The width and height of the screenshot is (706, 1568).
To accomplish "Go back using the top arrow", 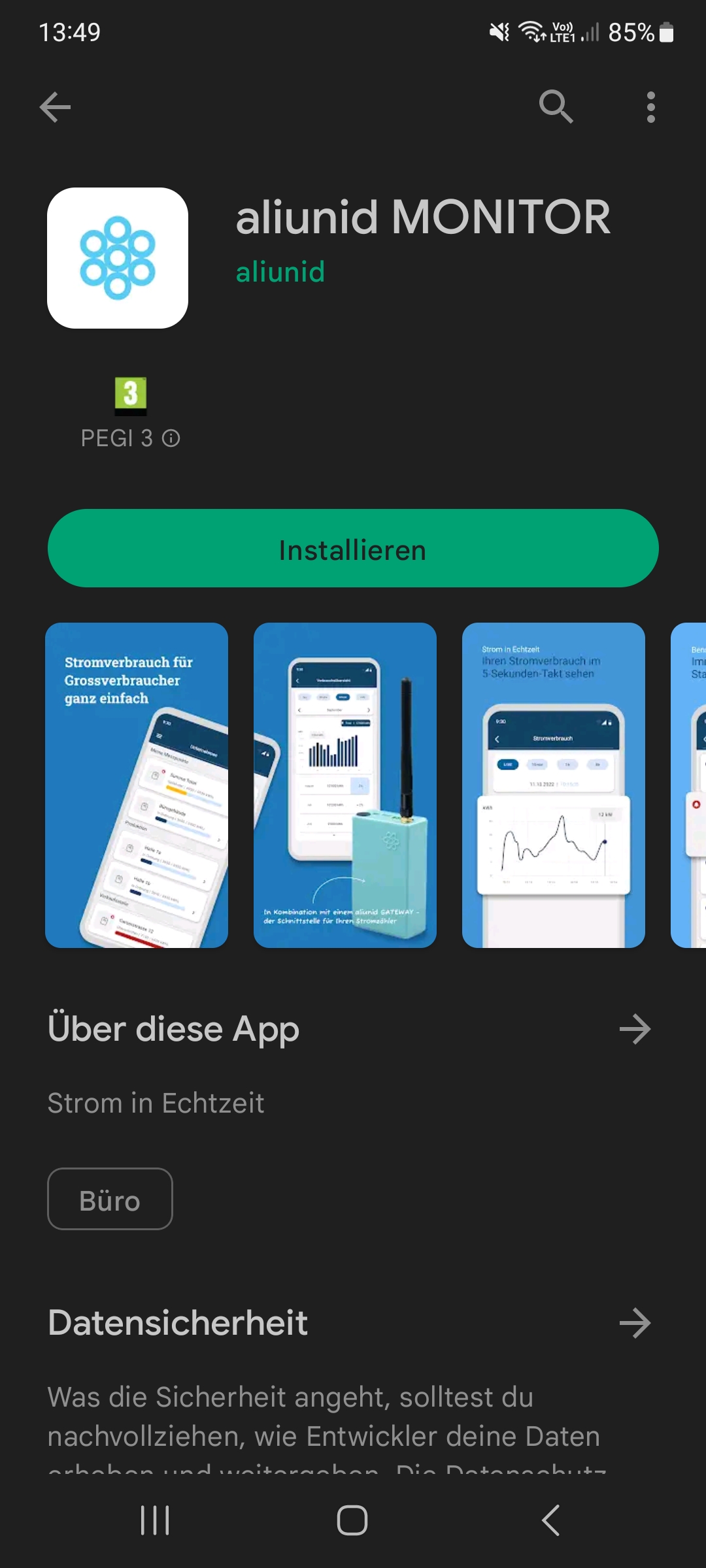I will click(56, 107).
